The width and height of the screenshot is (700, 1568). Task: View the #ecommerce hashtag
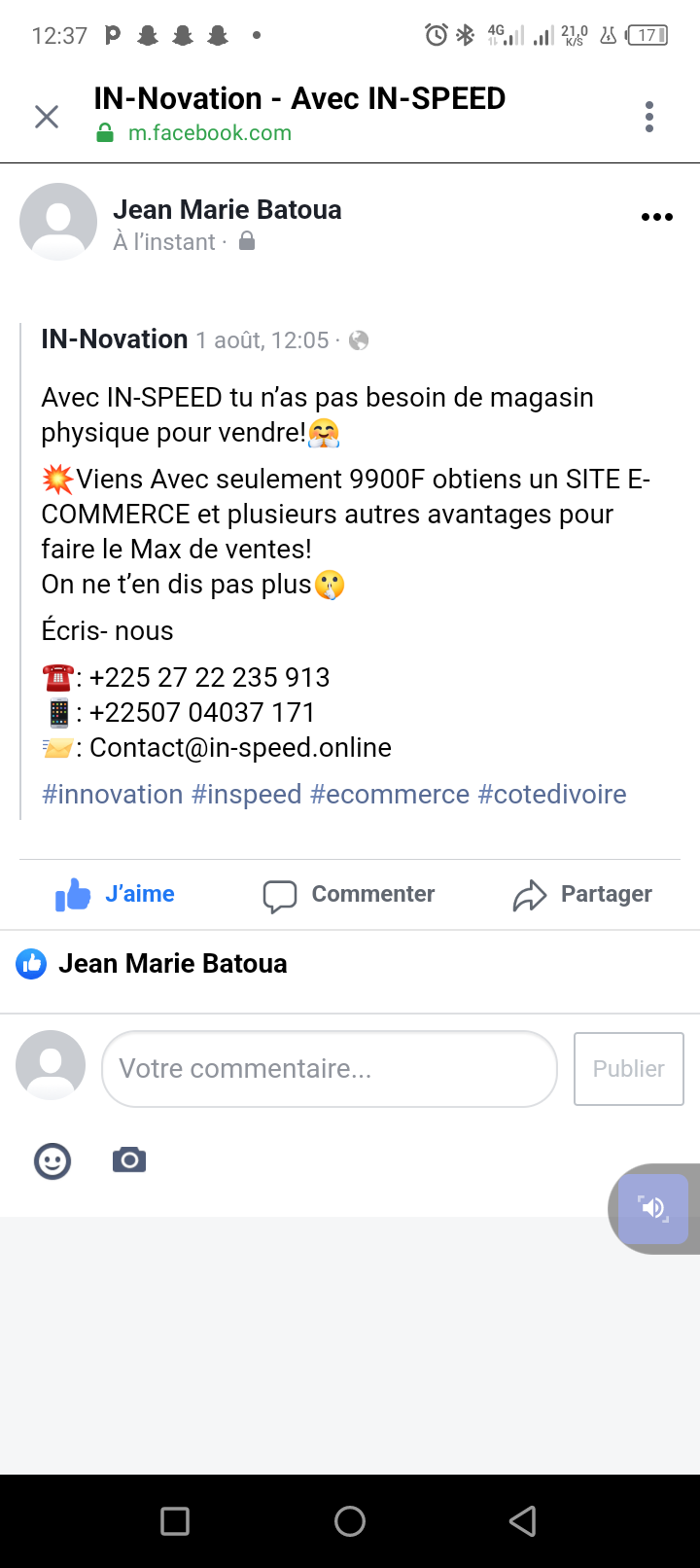(390, 795)
